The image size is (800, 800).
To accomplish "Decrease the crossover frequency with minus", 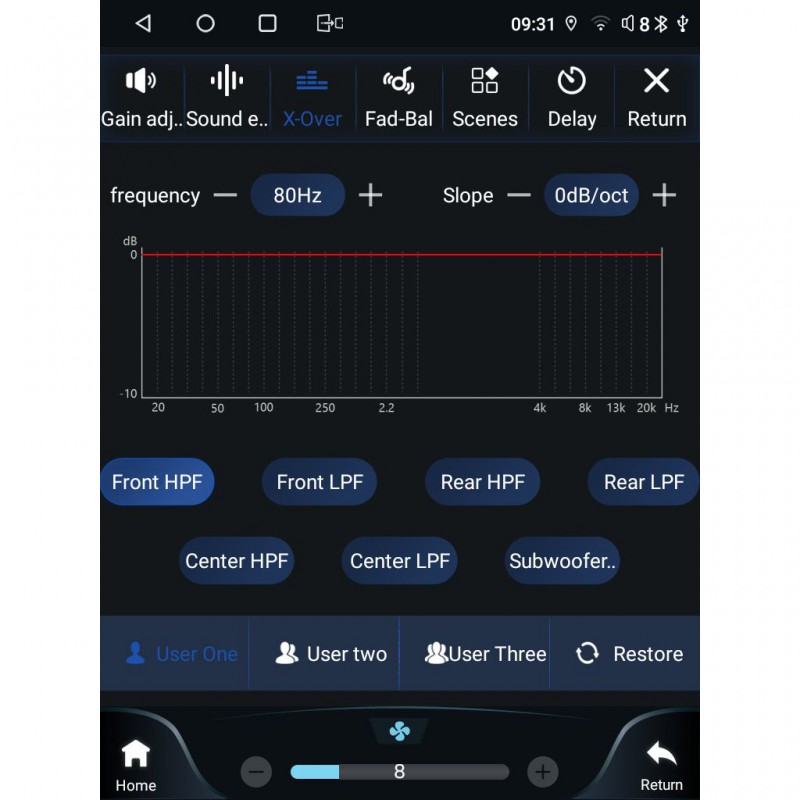I will click(x=225, y=195).
